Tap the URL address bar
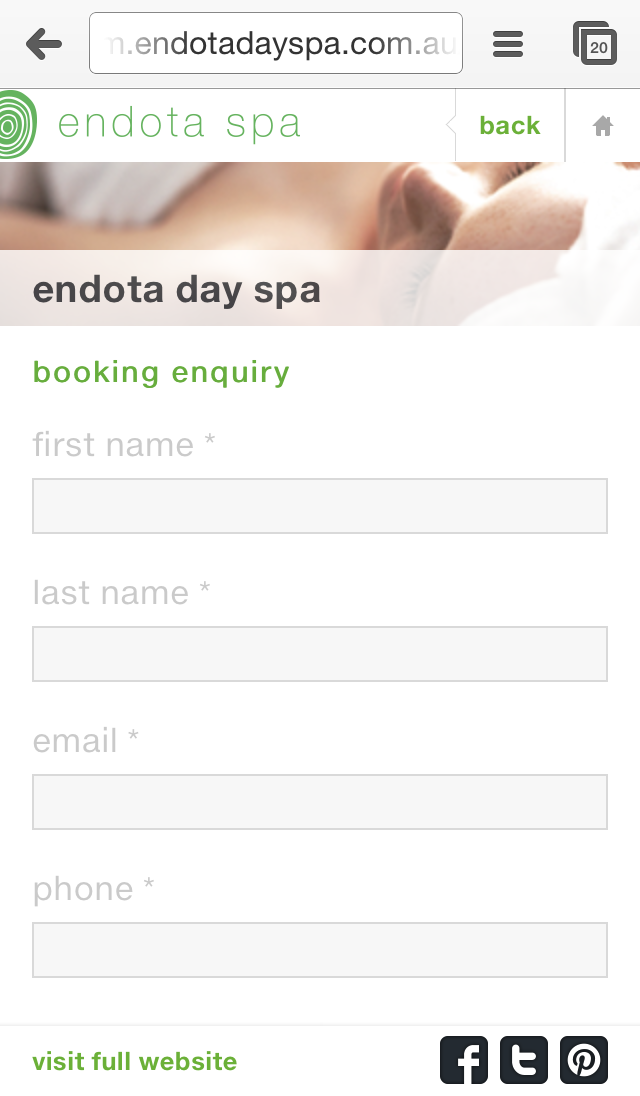This screenshot has height=1096, width=640. click(276, 43)
